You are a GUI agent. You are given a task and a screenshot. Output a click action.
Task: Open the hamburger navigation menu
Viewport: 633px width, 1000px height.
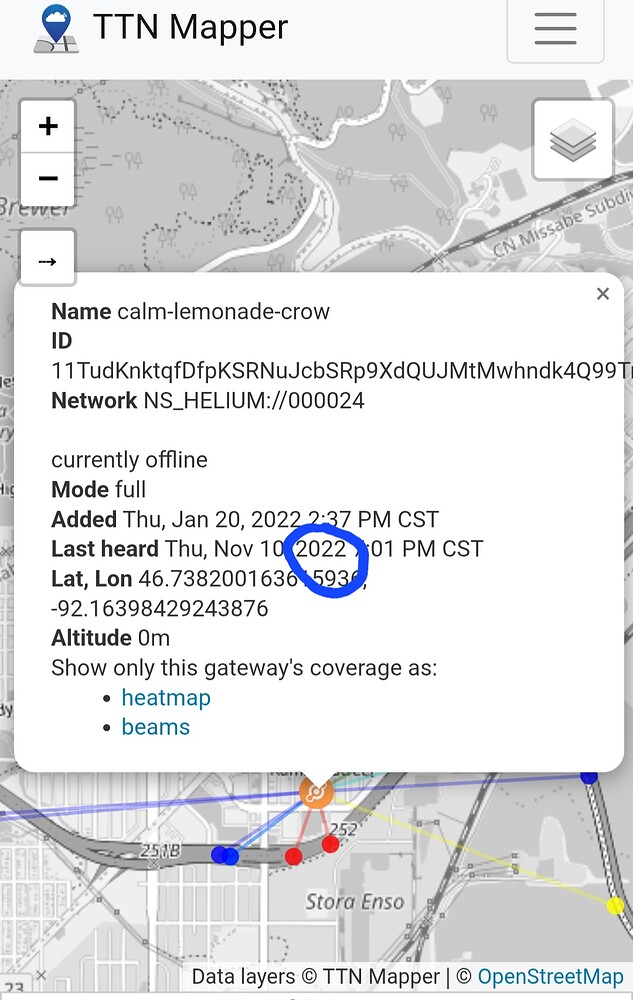pos(555,29)
